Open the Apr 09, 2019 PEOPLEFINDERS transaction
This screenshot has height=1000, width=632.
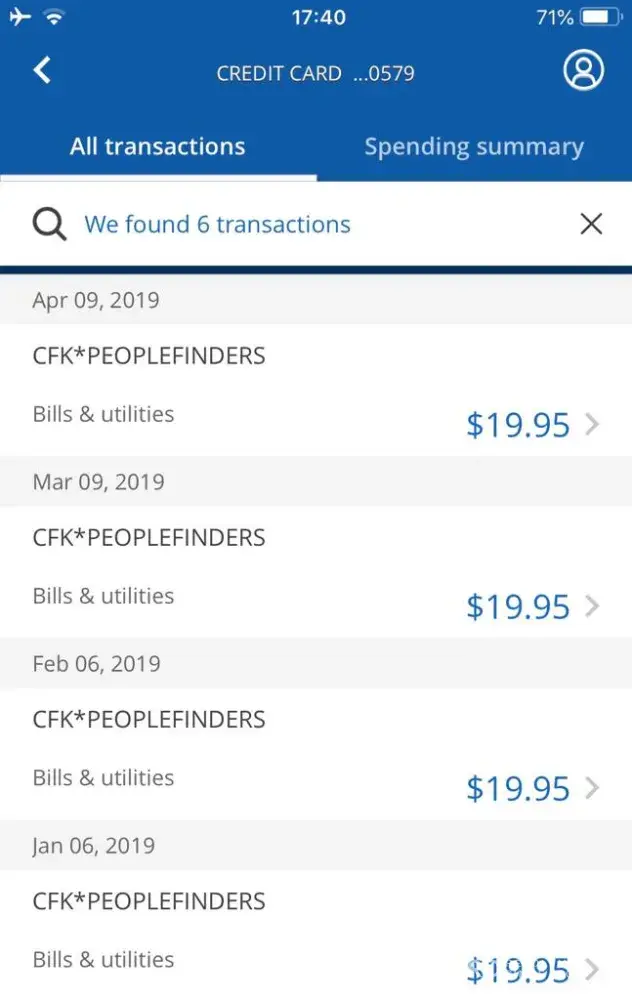(x=316, y=390)
